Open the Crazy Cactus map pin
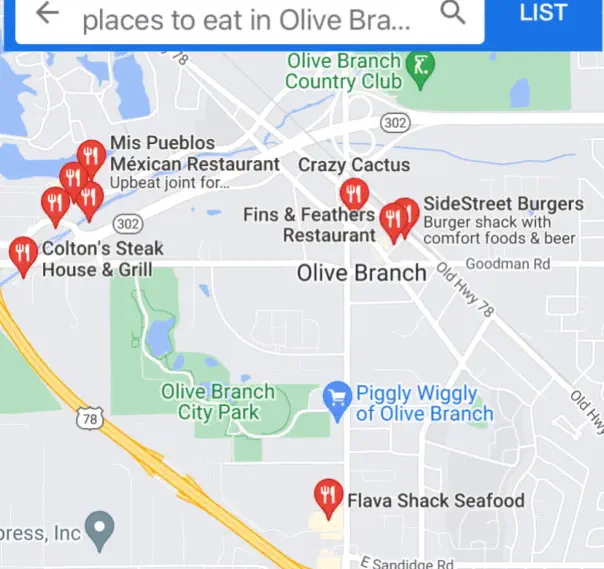Screen dimensions: 604x569 (353, 192)
